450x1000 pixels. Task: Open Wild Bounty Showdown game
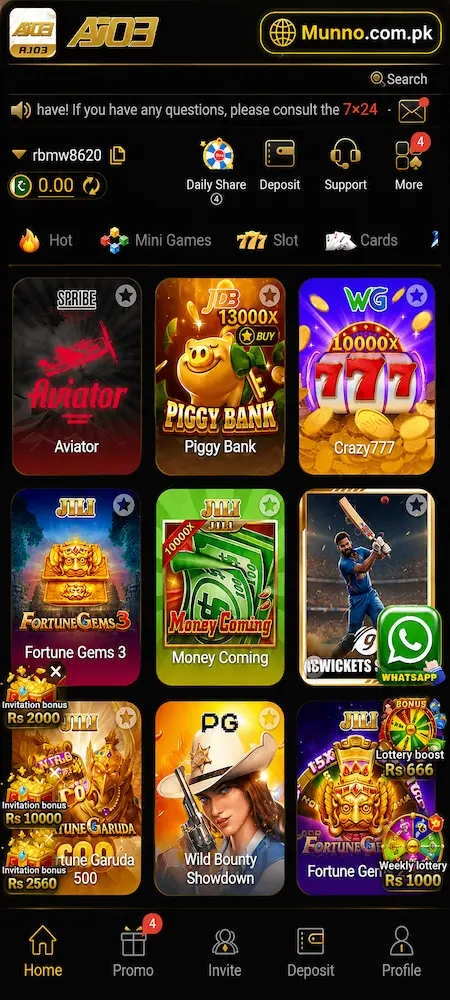coord(220,798)
